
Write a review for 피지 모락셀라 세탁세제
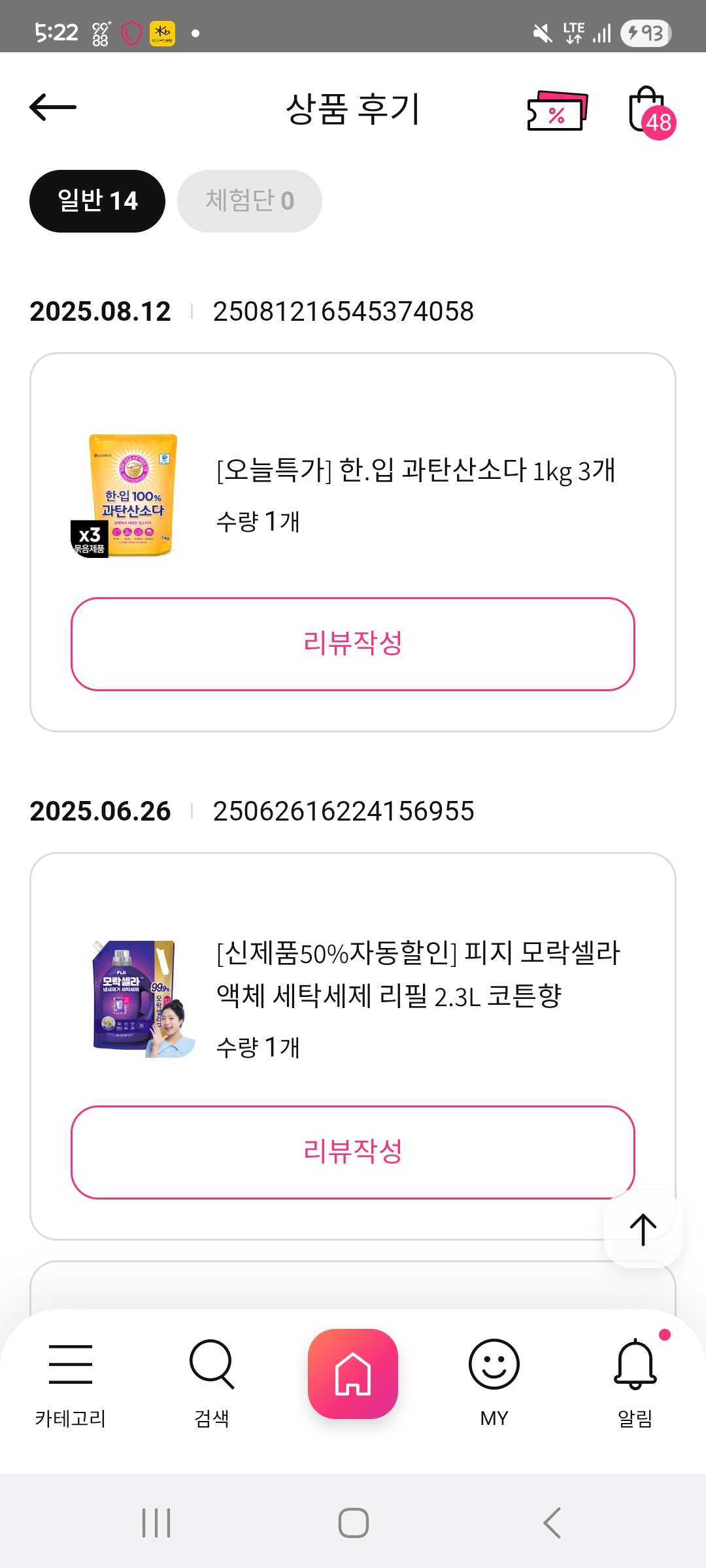353,1152
